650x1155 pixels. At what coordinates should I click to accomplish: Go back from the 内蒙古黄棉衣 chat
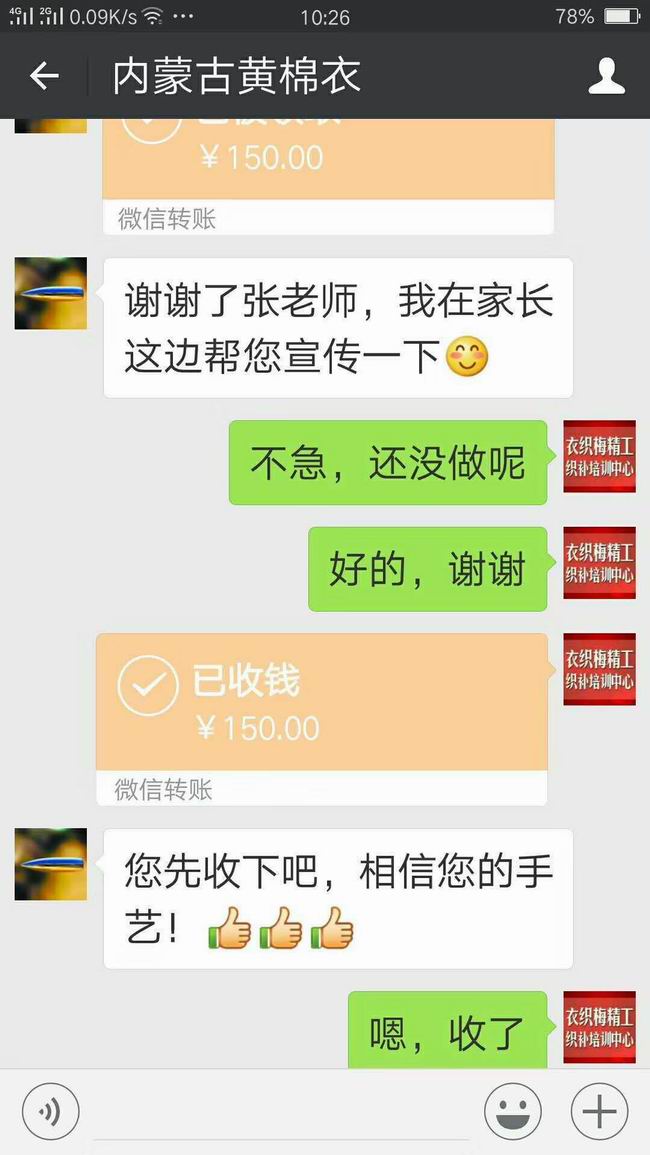pos(44,76)
